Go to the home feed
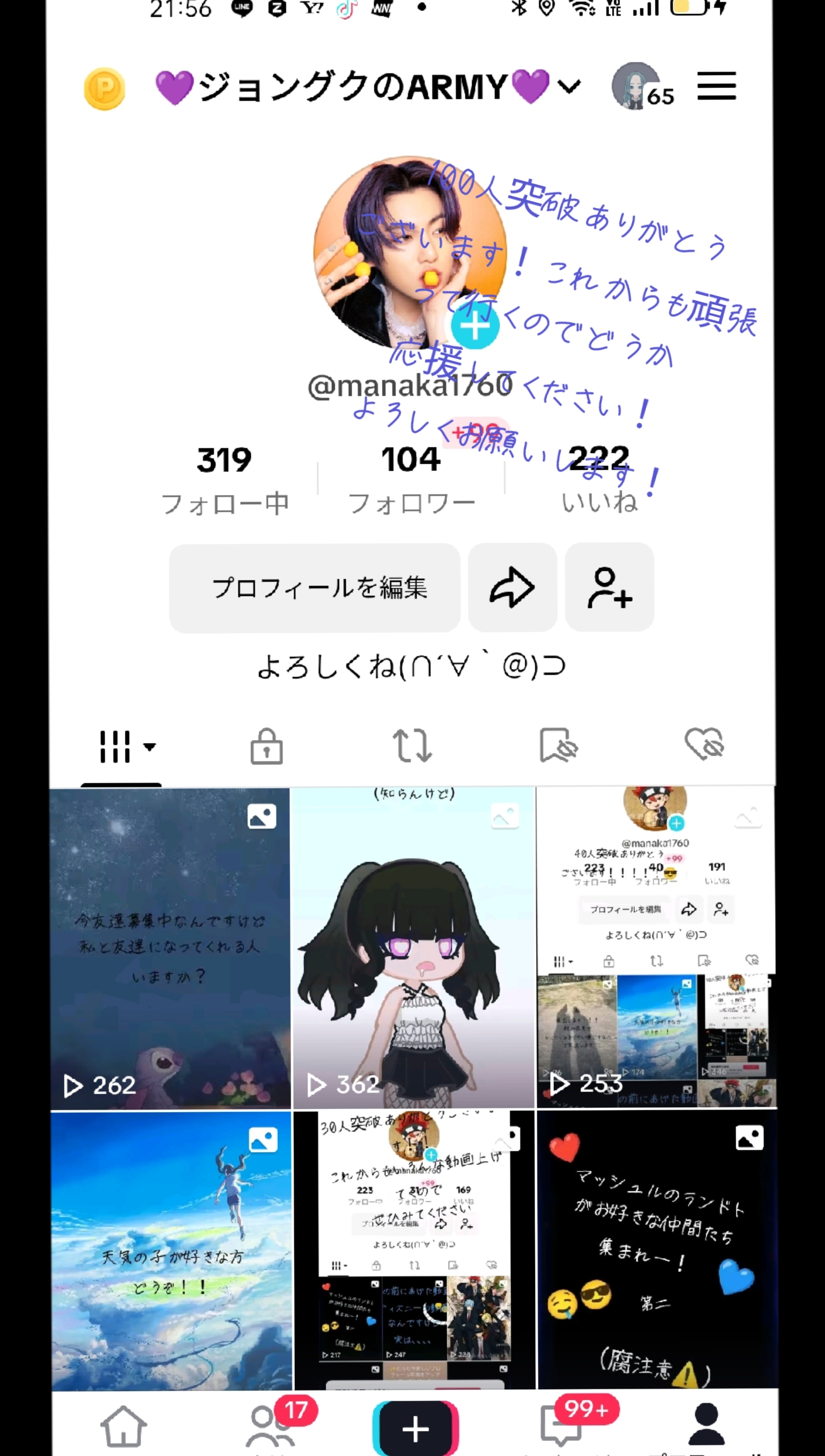Screen dimensions: 825x1456 (124, 1426)
